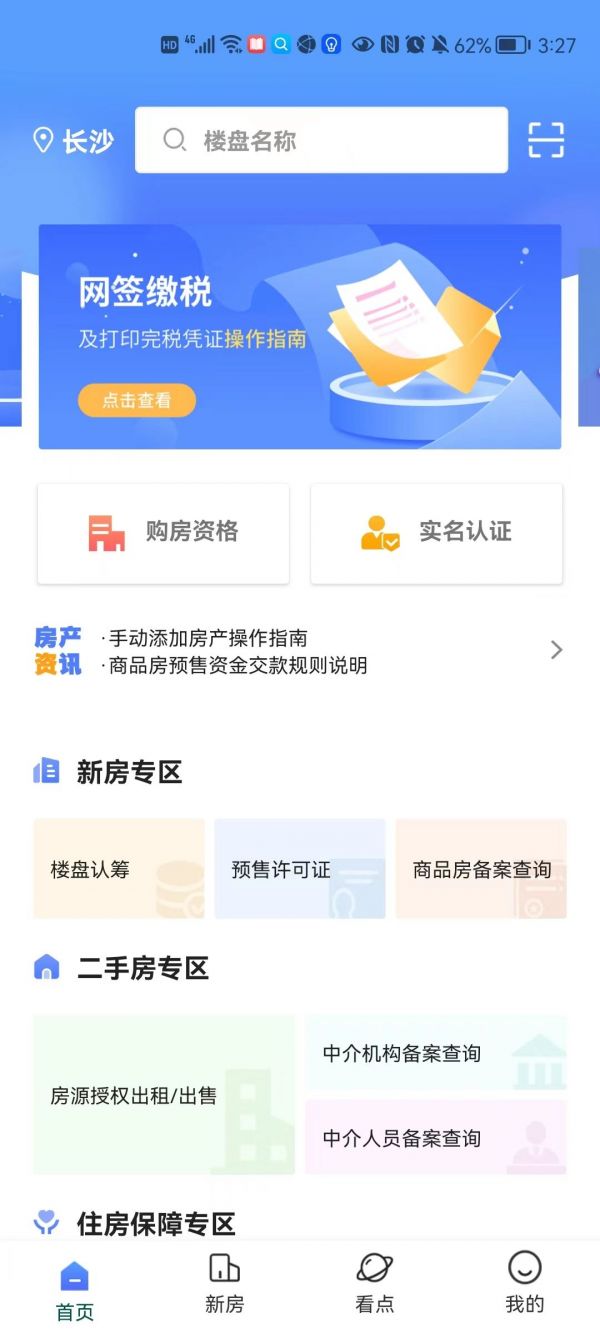The image size is (600, 1333).
Task: Tap 点击查看 on the 网签缴税 banner
Action: point(137,401)
